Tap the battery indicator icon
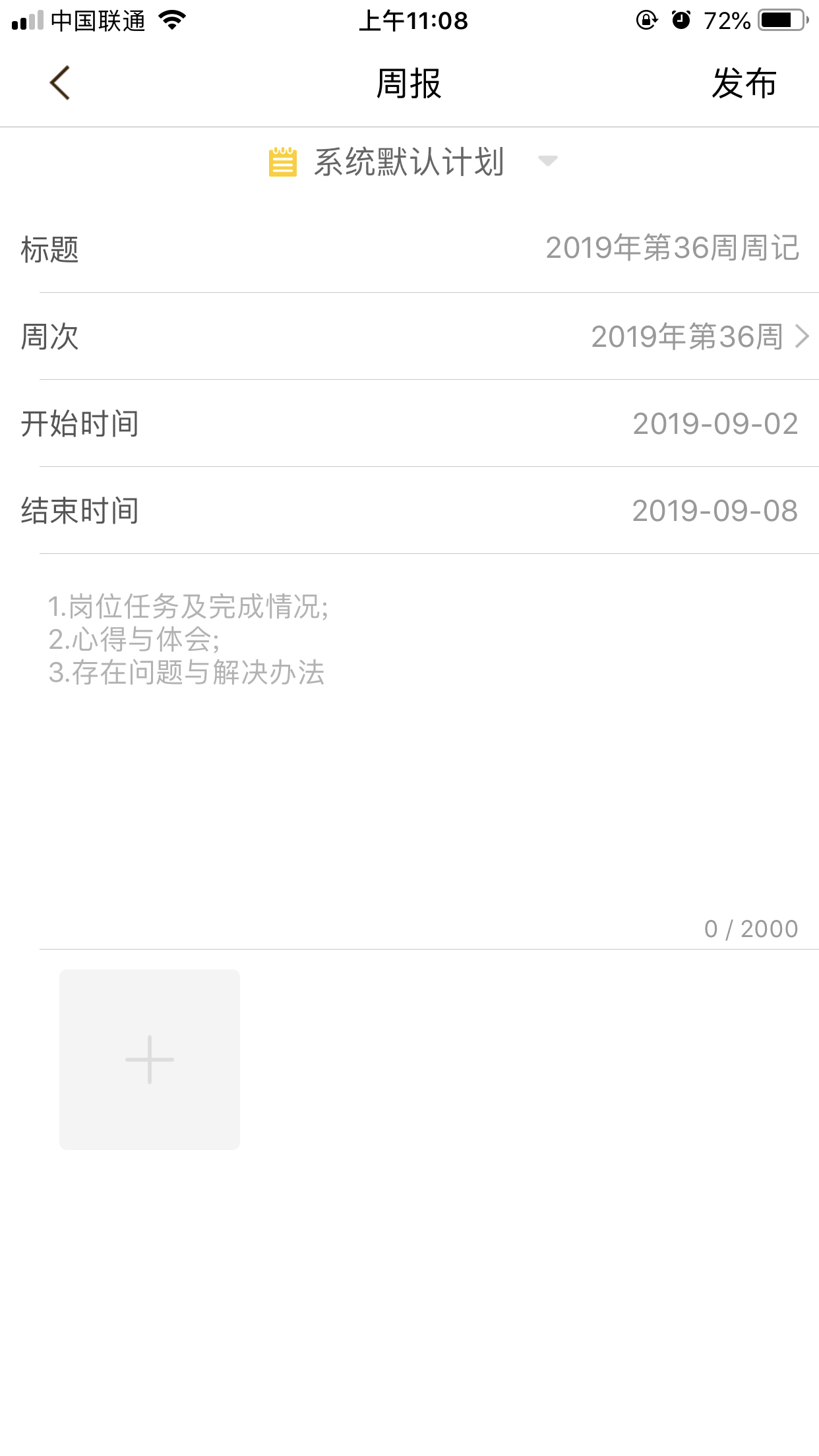The image size is (819, 1456). pos(781,20)
